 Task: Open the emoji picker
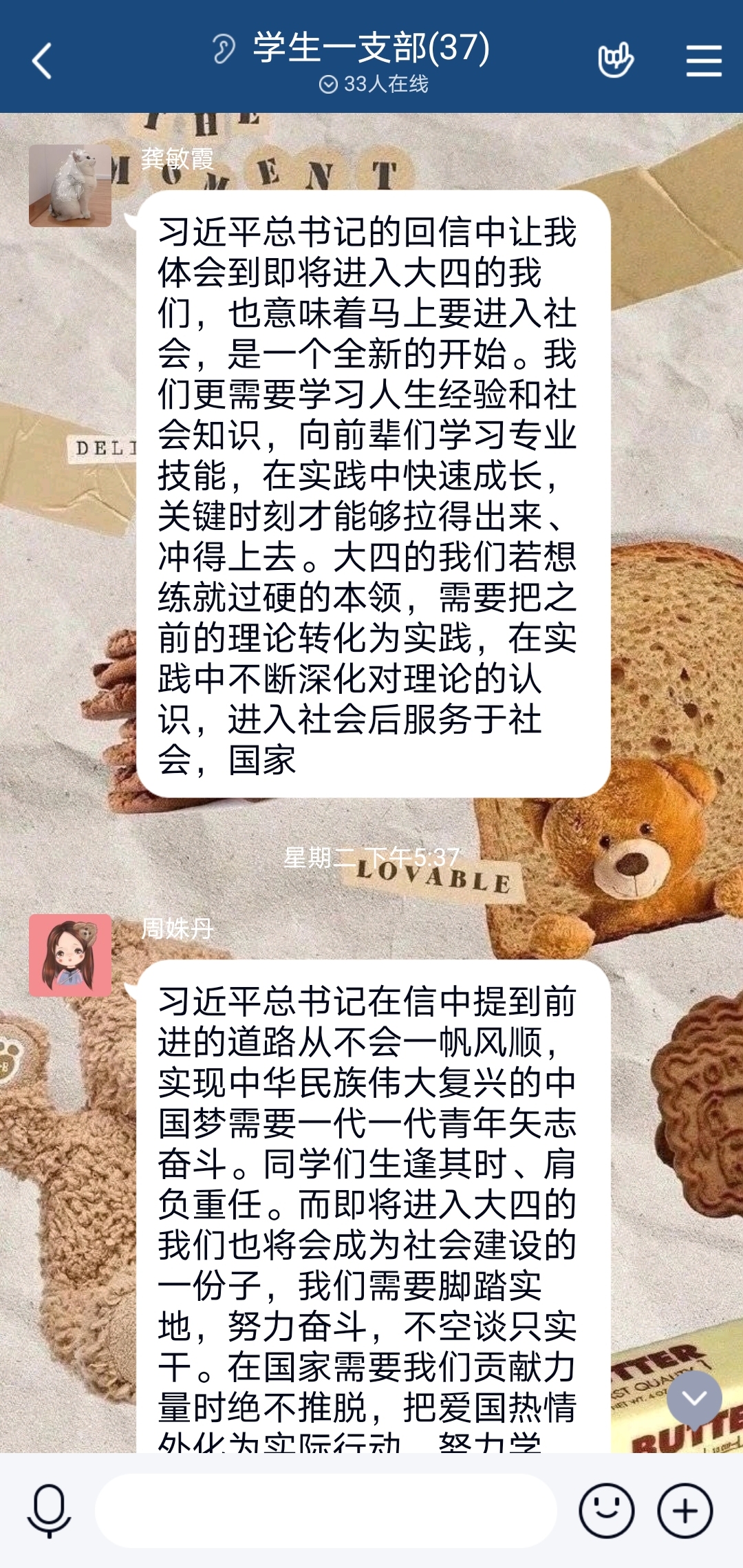point(606,1511)
